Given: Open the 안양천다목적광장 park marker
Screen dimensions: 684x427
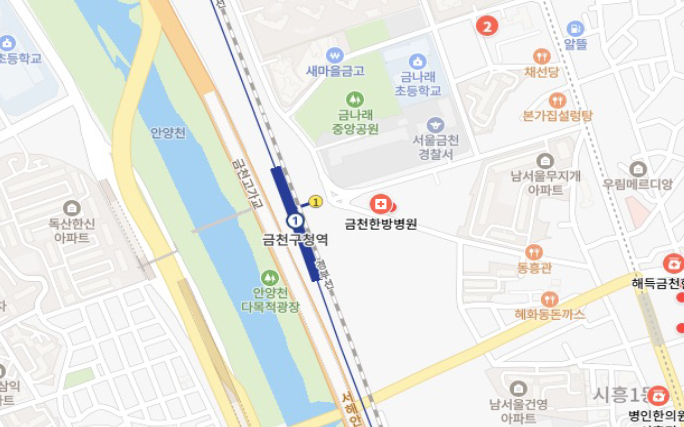Looking at the screenshot, I should pyautogui.click(x=269, y=276).
